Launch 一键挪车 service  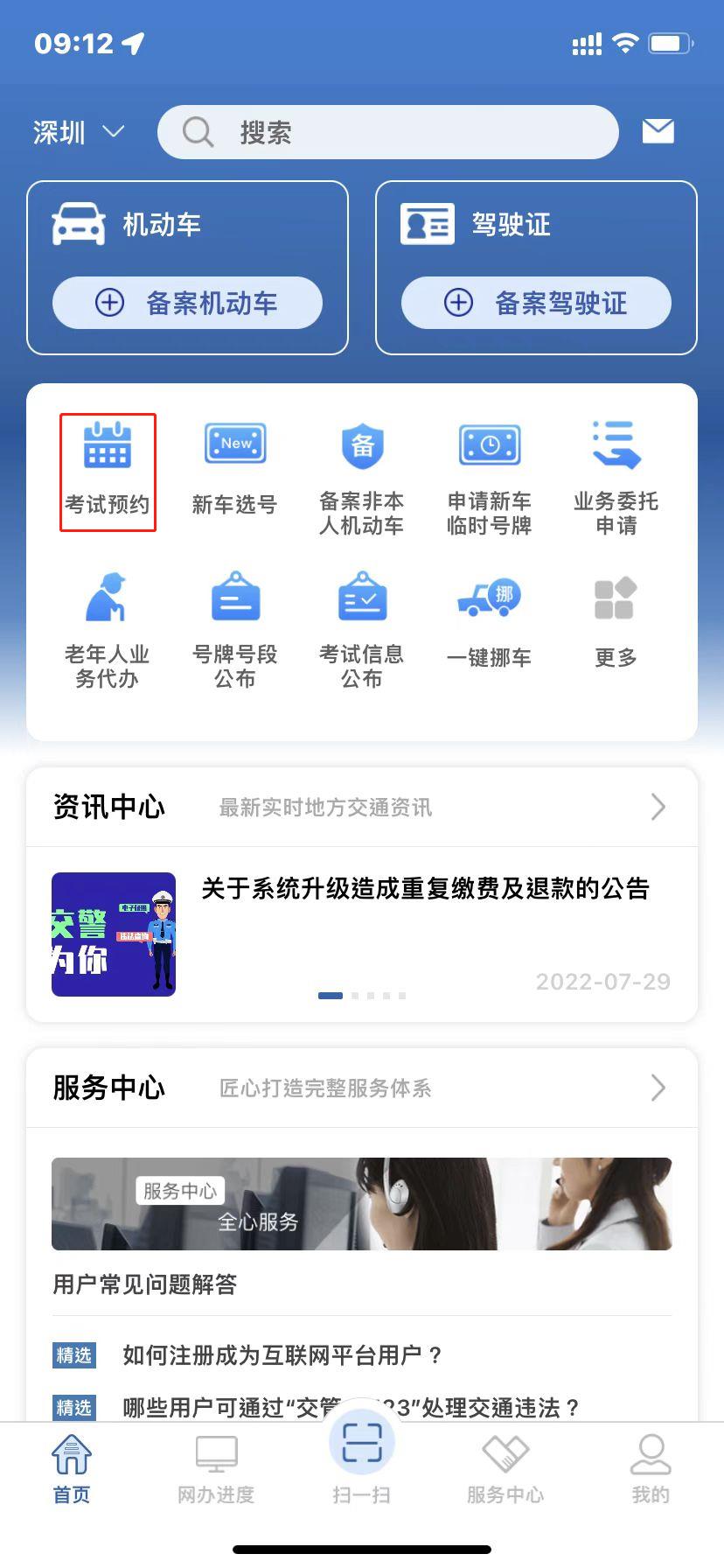click(489, 619)
